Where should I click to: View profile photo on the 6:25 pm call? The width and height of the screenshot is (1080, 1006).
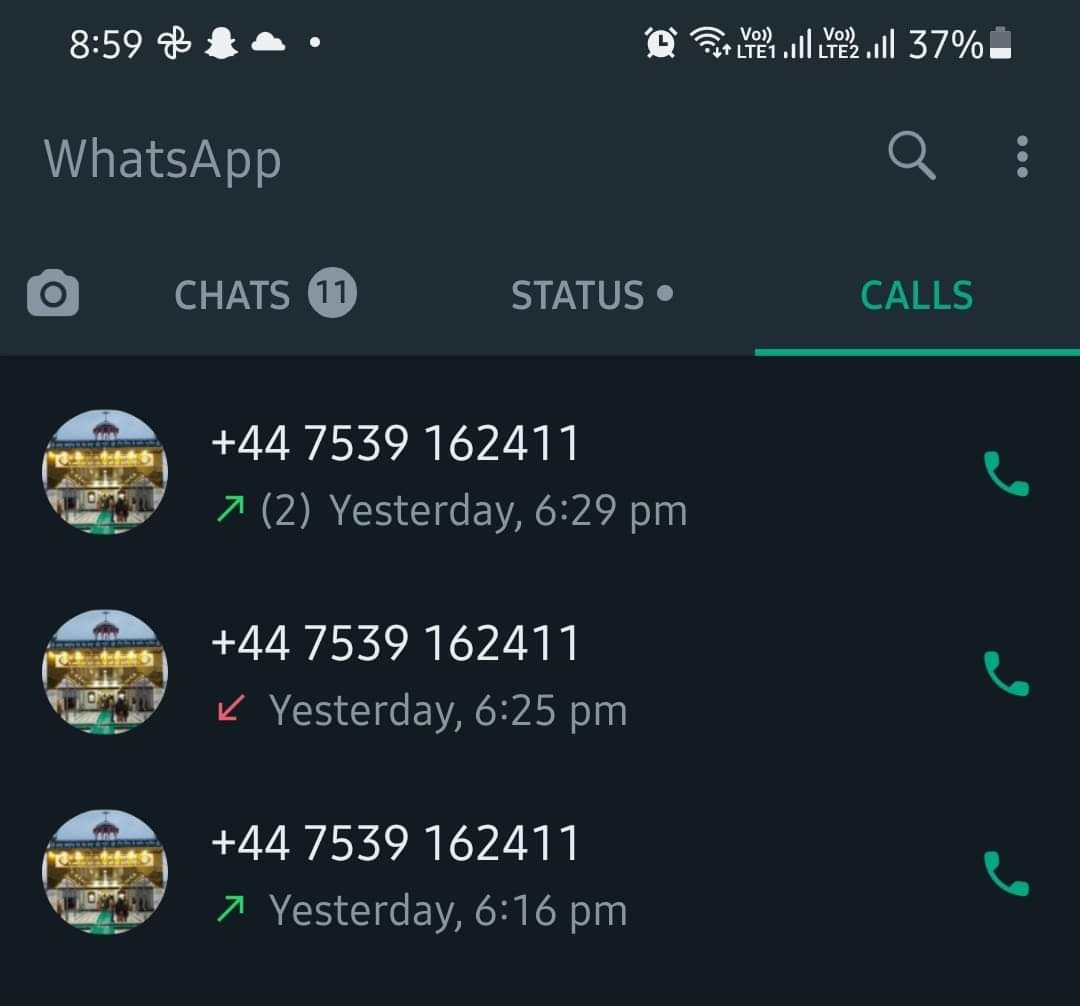tap(105, 672)
